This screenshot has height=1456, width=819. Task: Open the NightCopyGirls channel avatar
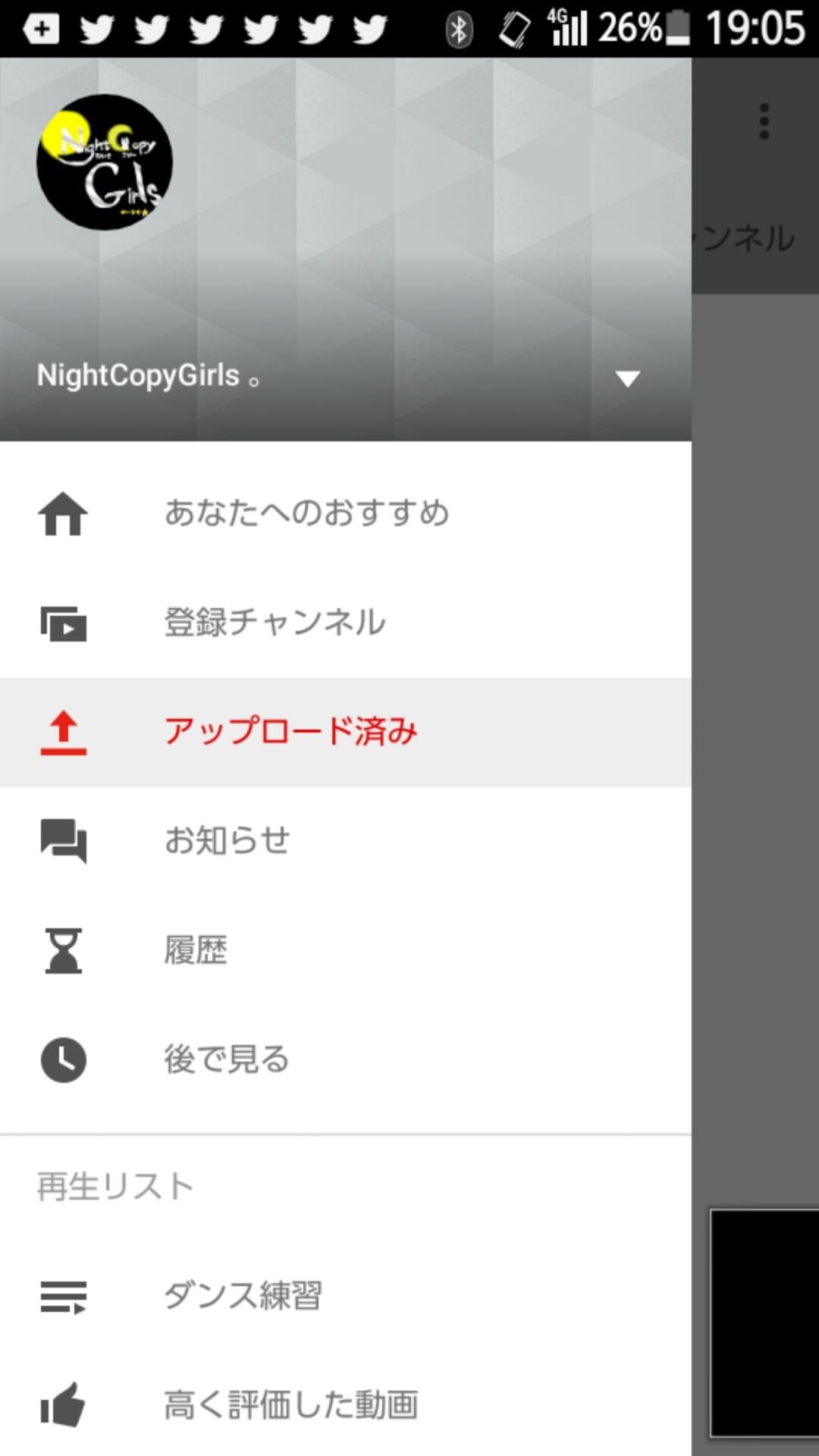(105, 162)
